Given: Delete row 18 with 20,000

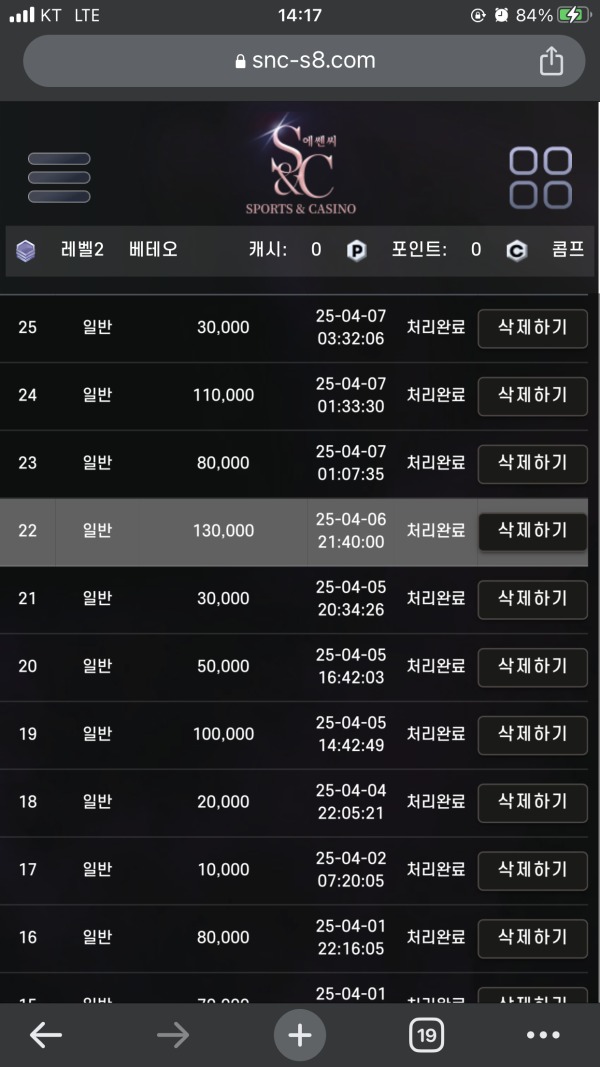Looking at the screenshot, I should coord(532,802).
